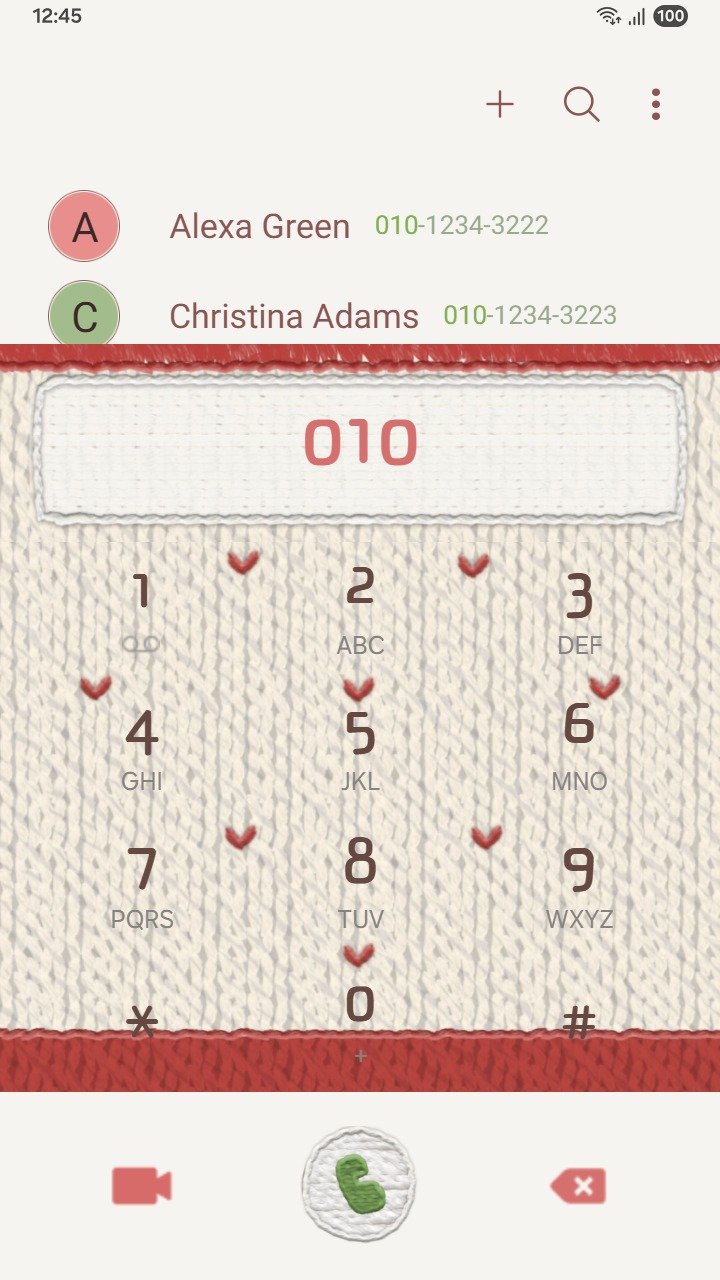Tap the 7 PQRS key
This screenshot has height=1280, width=720.
click(x=142, y=882)
